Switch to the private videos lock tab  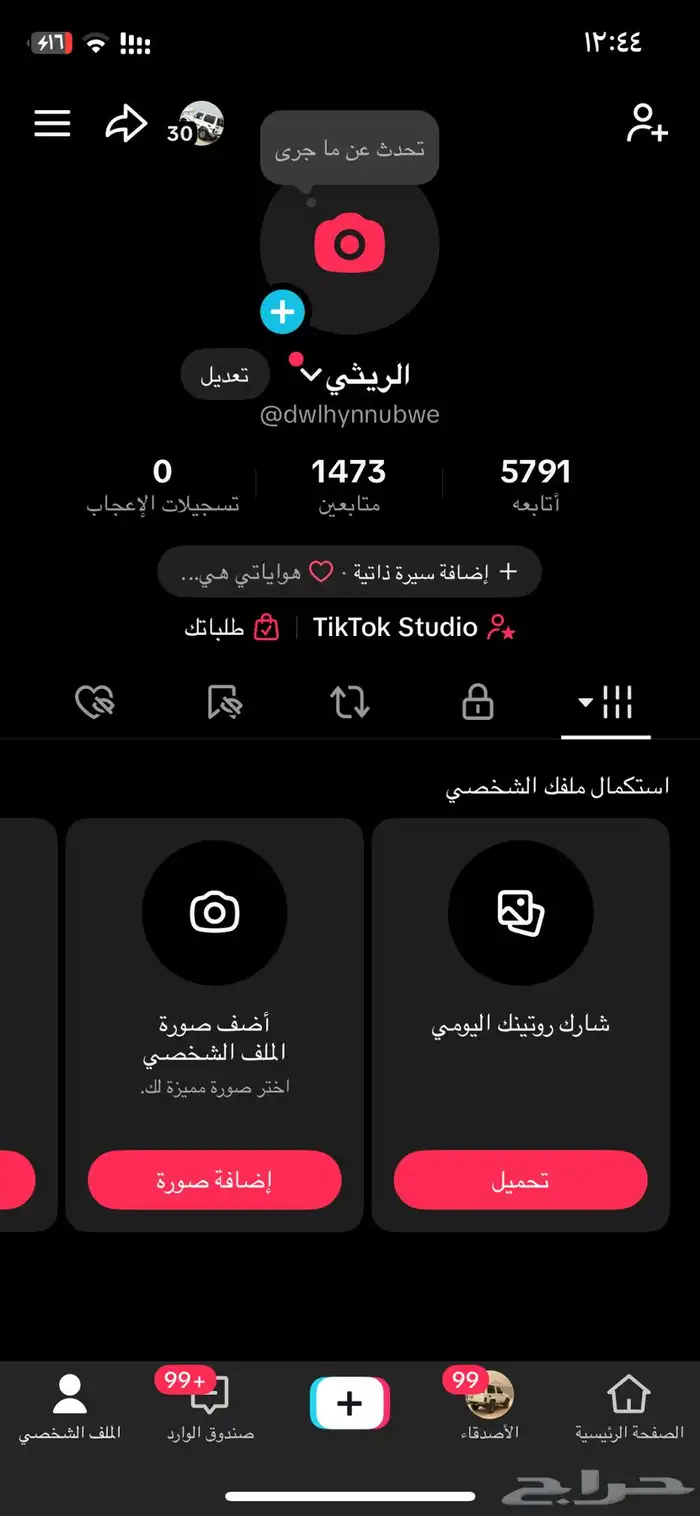click(x=477, y=703)
